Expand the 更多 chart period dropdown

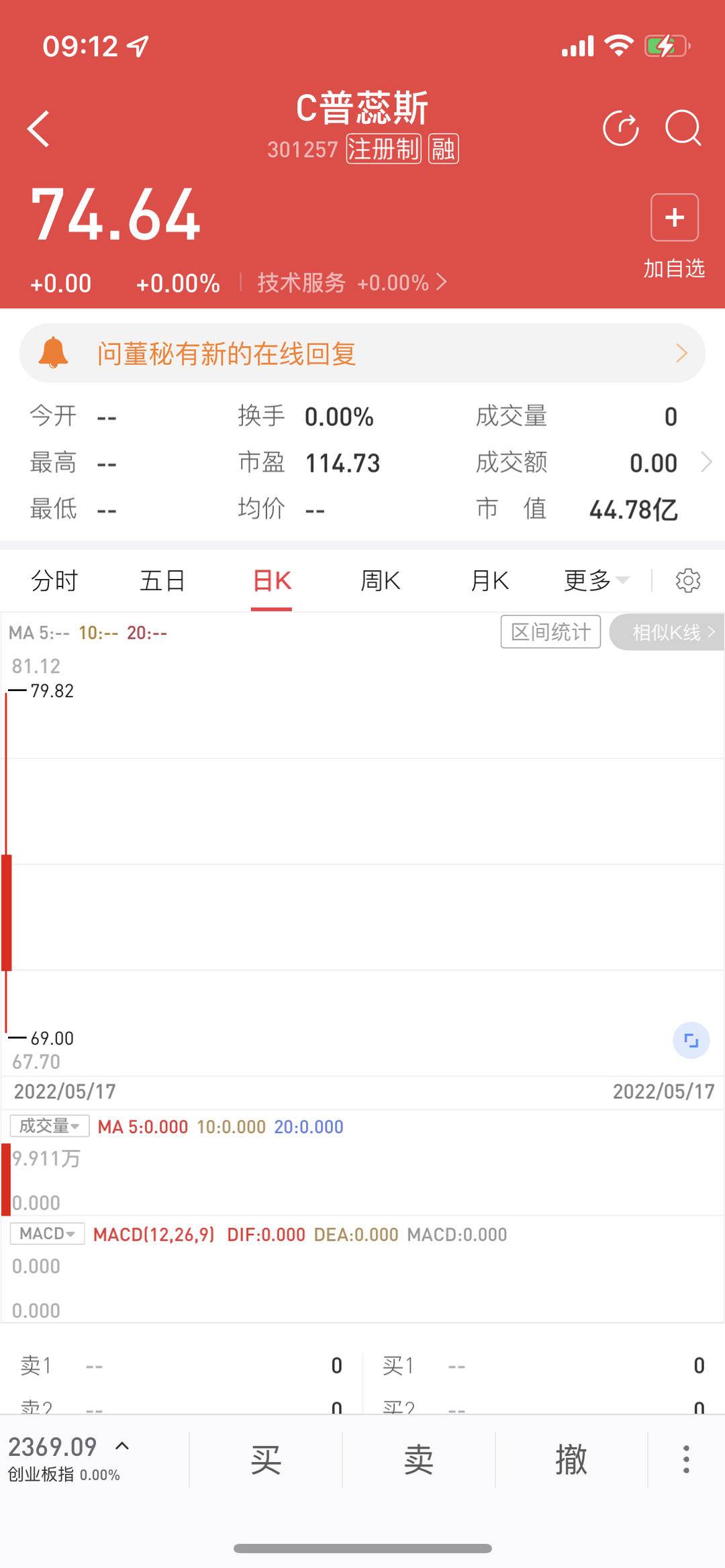click(595, 580)
